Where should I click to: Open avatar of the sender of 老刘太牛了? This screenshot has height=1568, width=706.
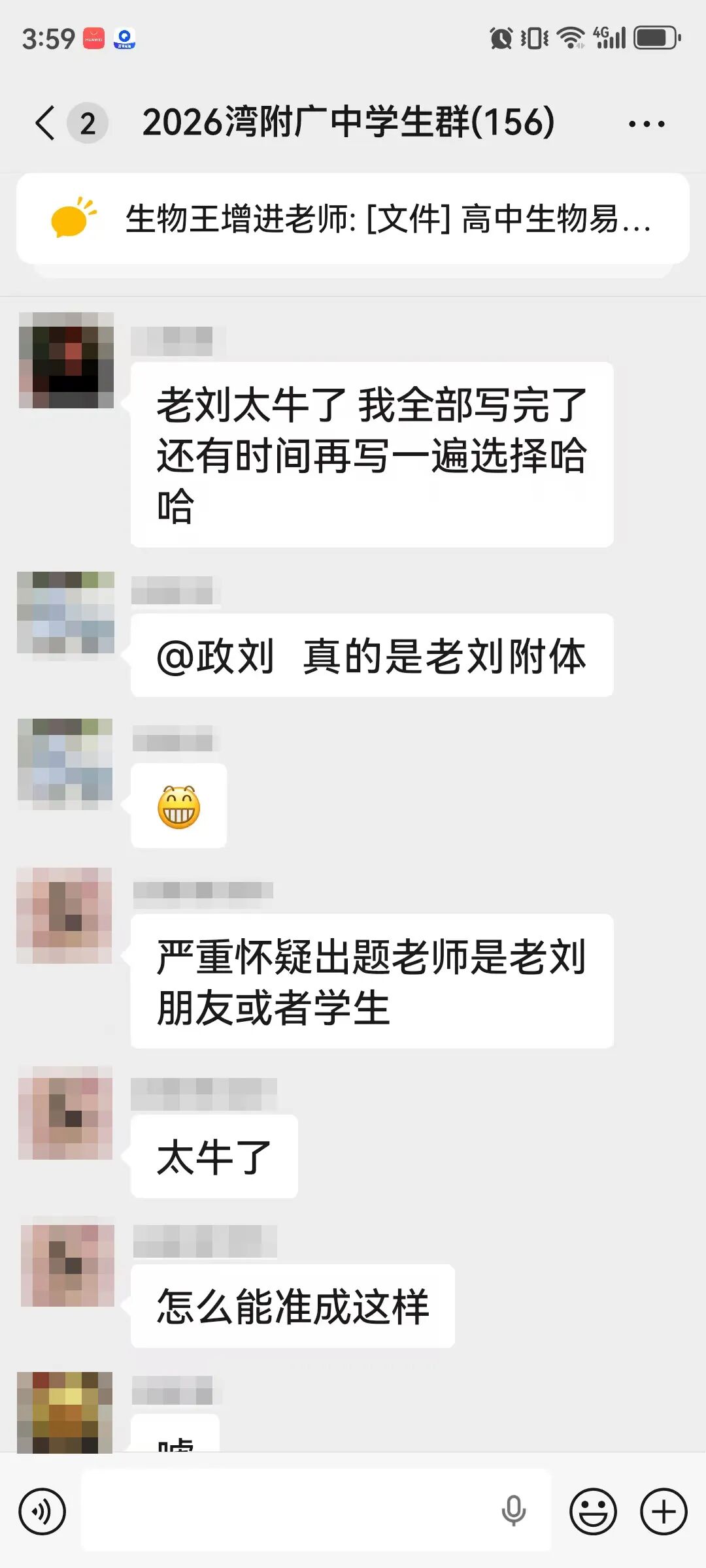pyautogui.click(x=66, y=360)
